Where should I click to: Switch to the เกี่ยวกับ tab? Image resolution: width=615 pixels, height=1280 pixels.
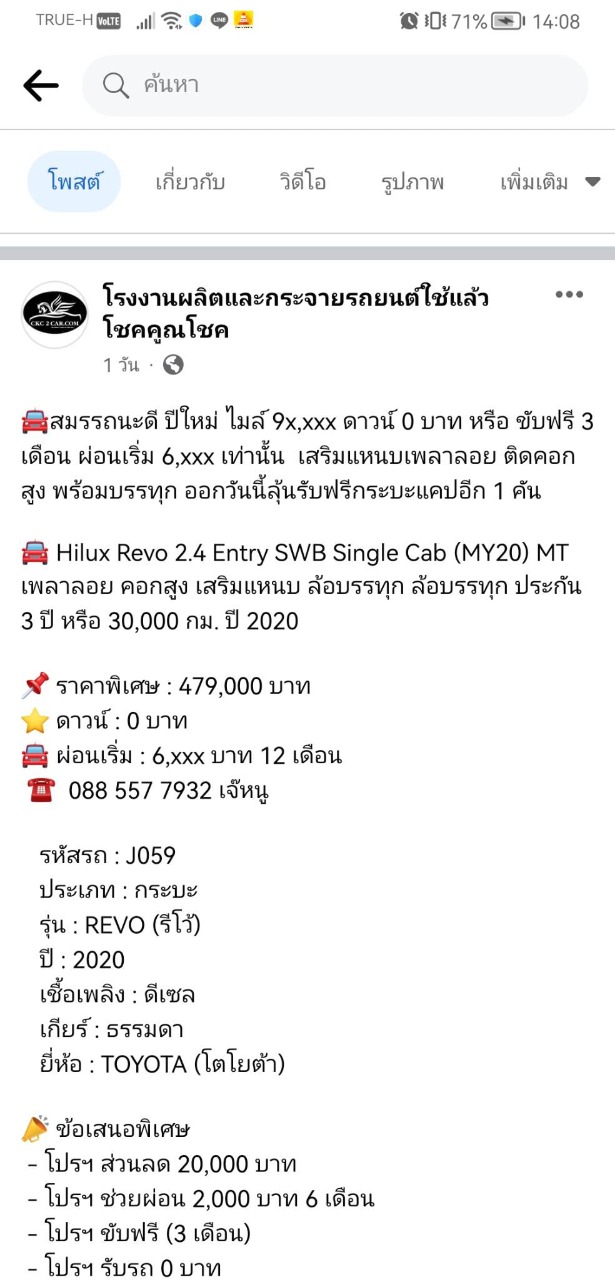point(190,182)
